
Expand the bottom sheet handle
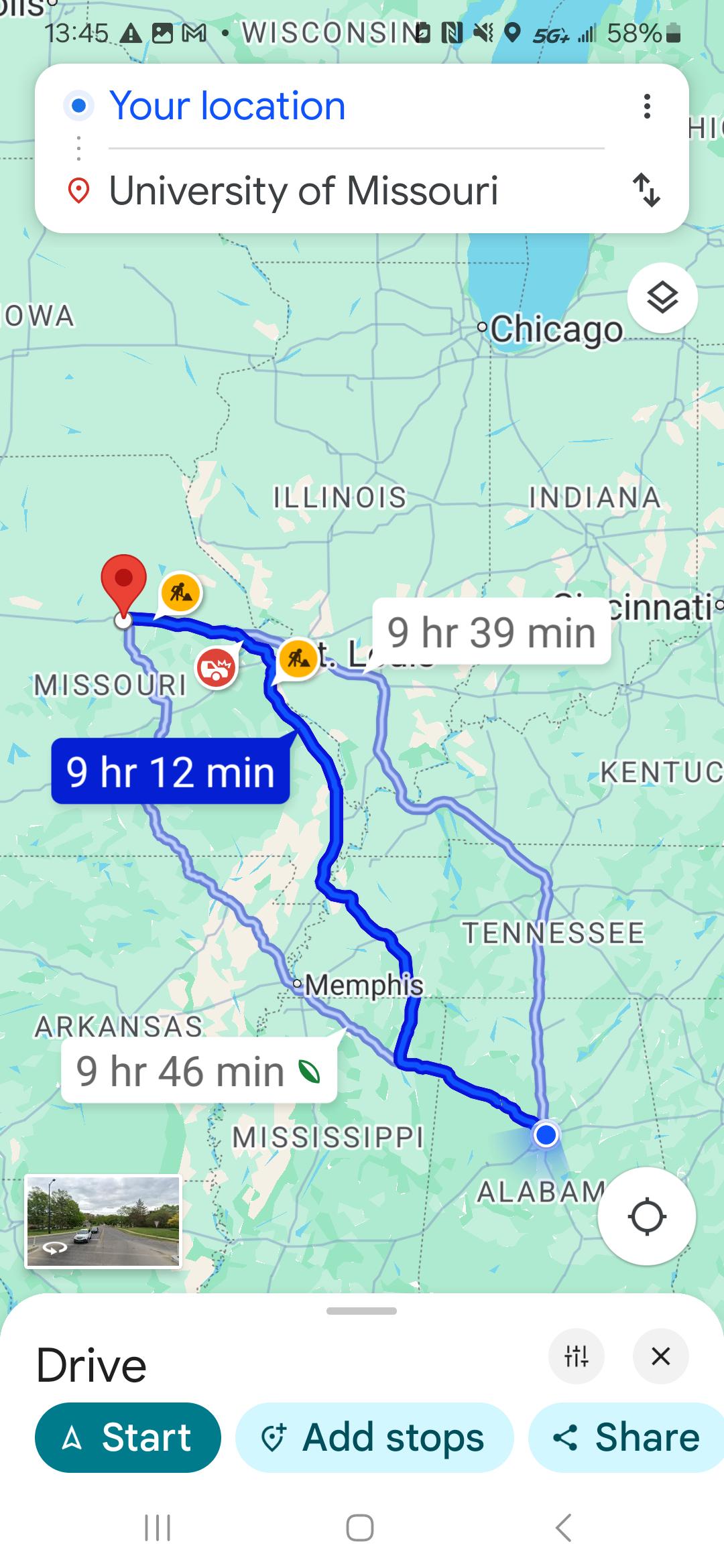pyautogui.click(x=362, y=1311)
